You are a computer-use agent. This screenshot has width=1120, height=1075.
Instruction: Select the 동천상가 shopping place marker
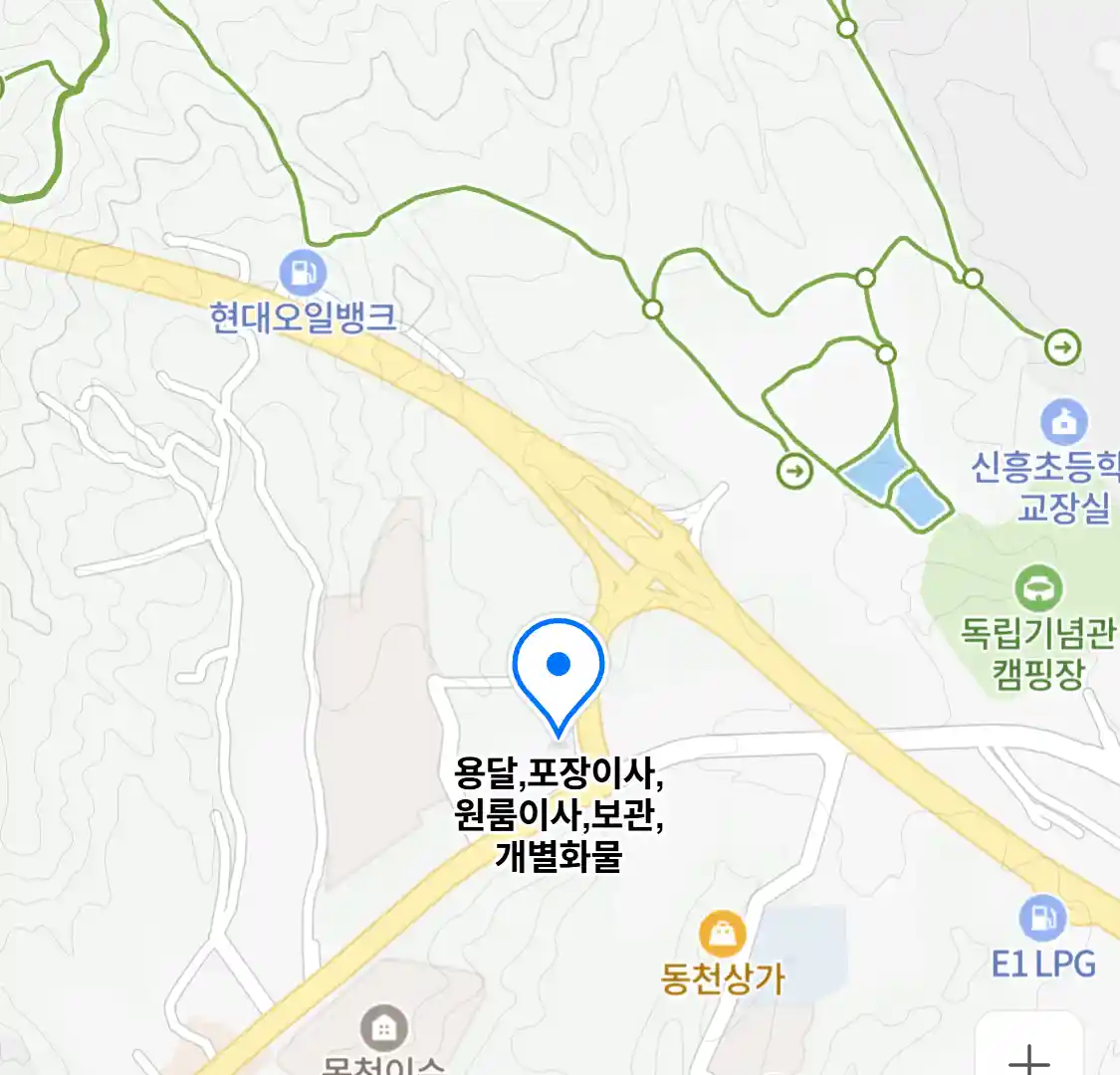[723, 936]
